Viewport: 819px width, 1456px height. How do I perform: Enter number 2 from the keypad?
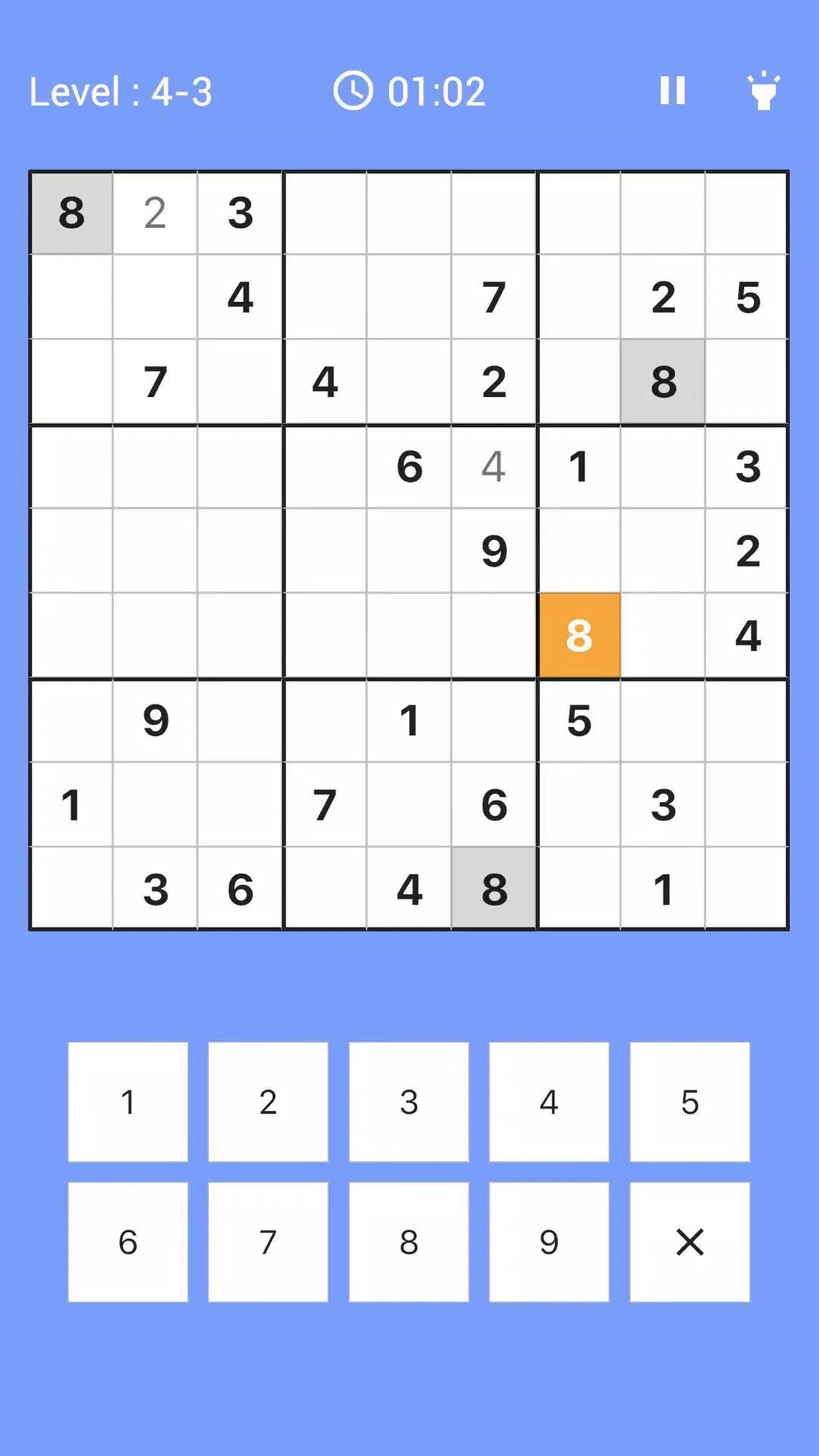(x=268, y=1102)
